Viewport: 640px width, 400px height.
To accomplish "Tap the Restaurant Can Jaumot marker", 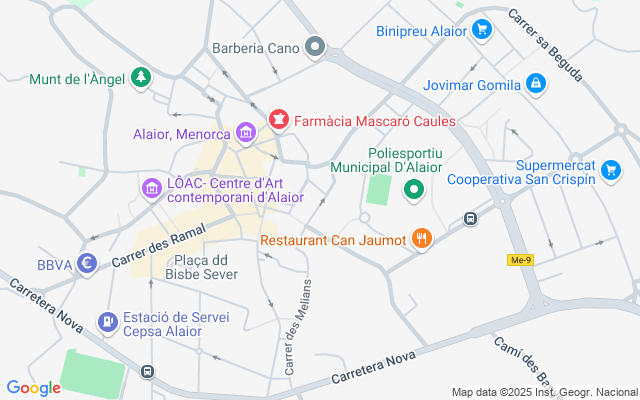I will (422, 239).
